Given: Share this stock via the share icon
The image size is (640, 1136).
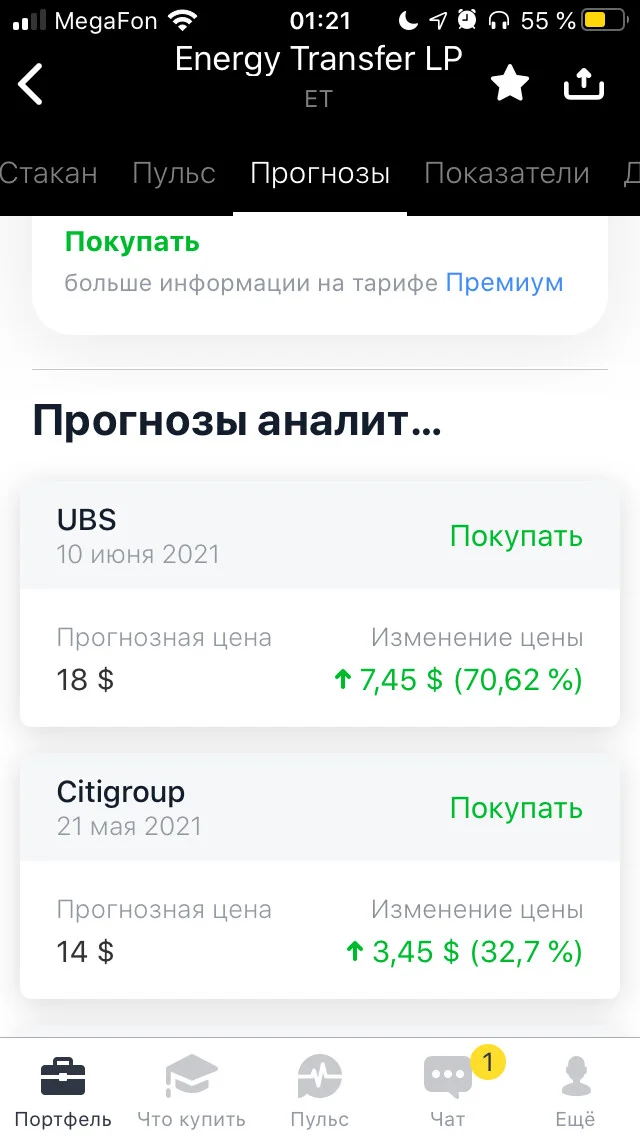Looking at the screenshot, I should (x=583, y=84).
